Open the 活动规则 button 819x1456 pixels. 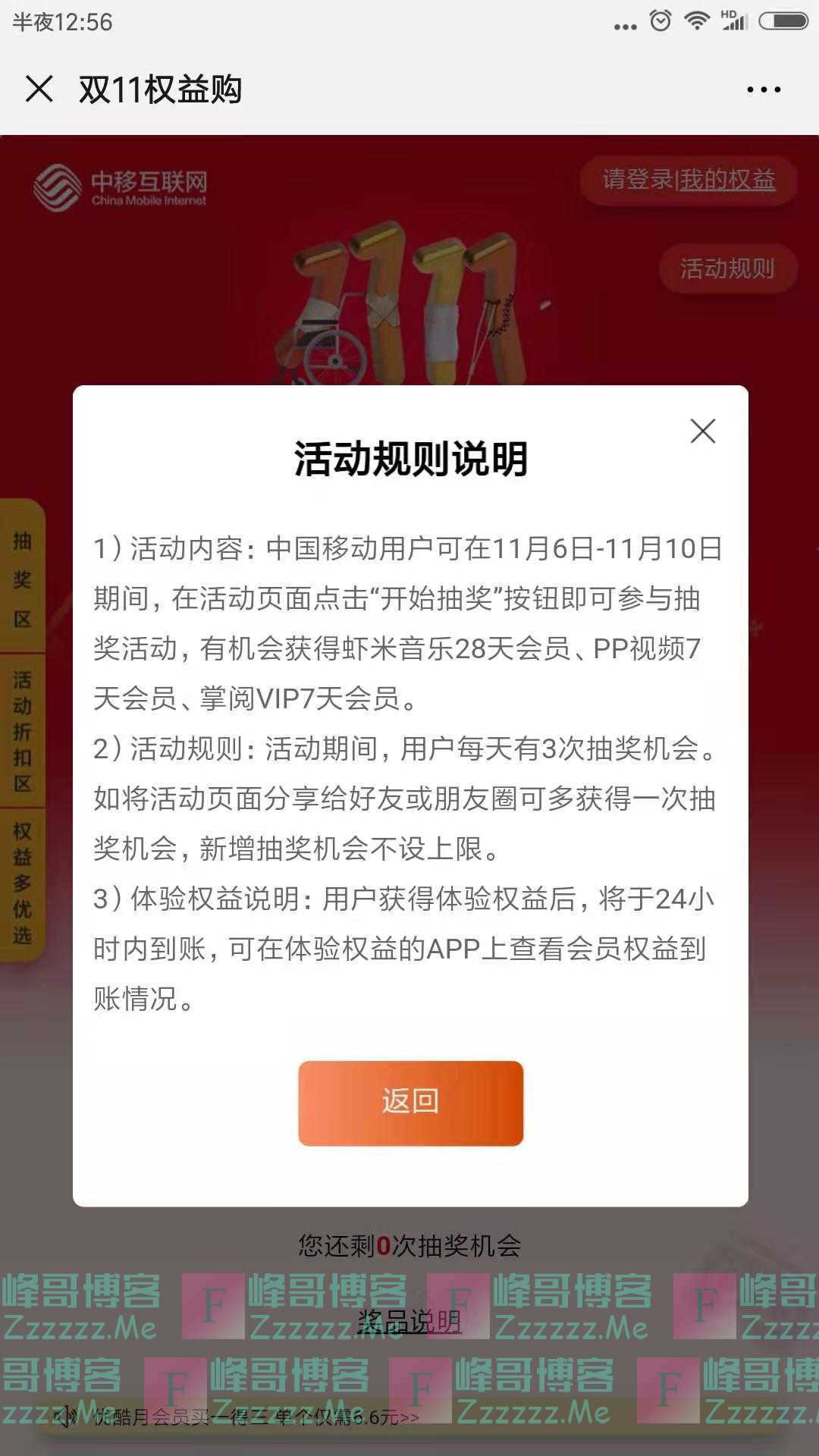726,268
